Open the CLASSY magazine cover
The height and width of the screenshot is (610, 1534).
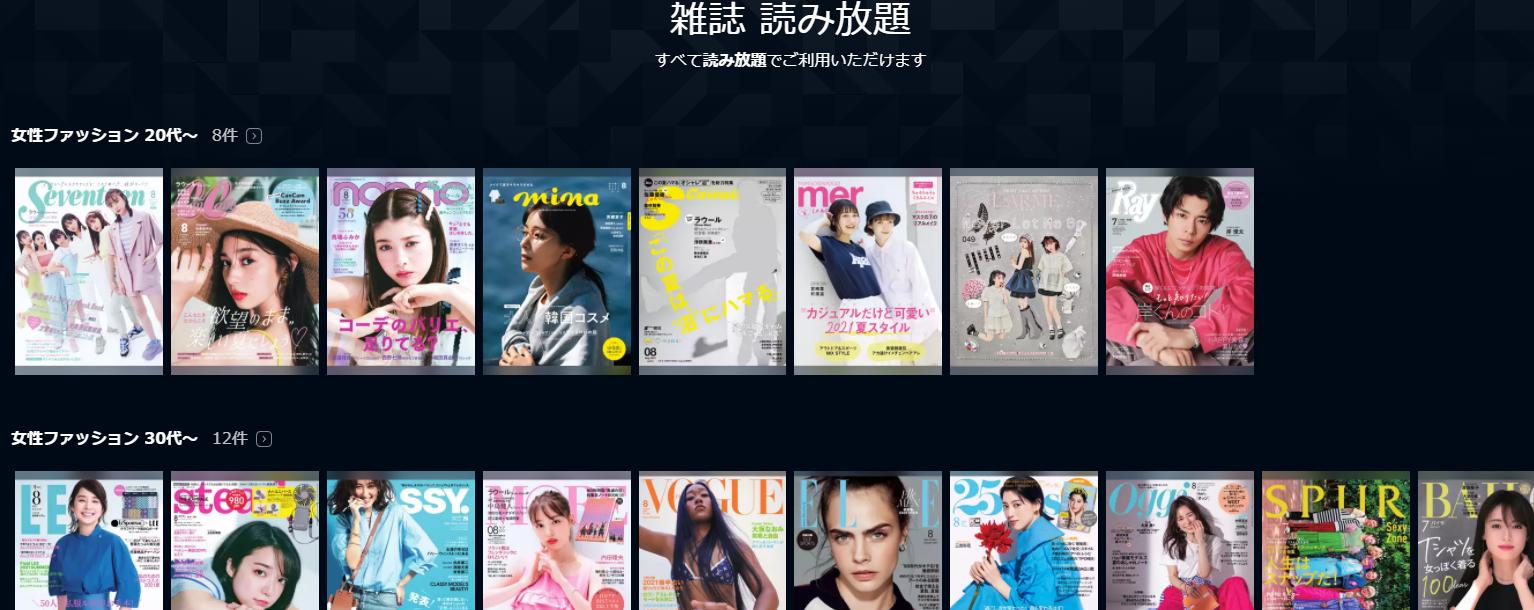(400, 541)
